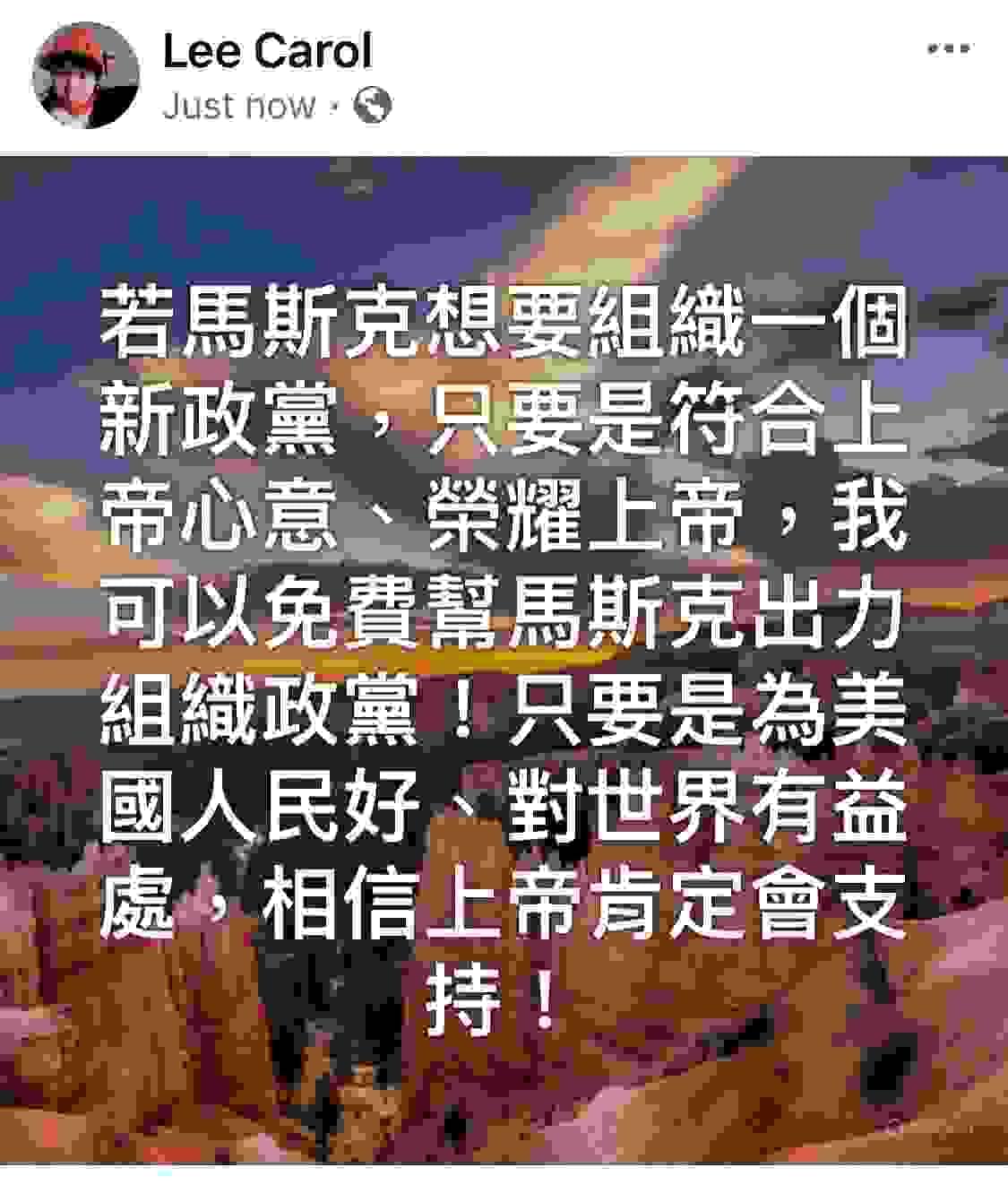Tap the public audience globe icon

tap(373, 106)
